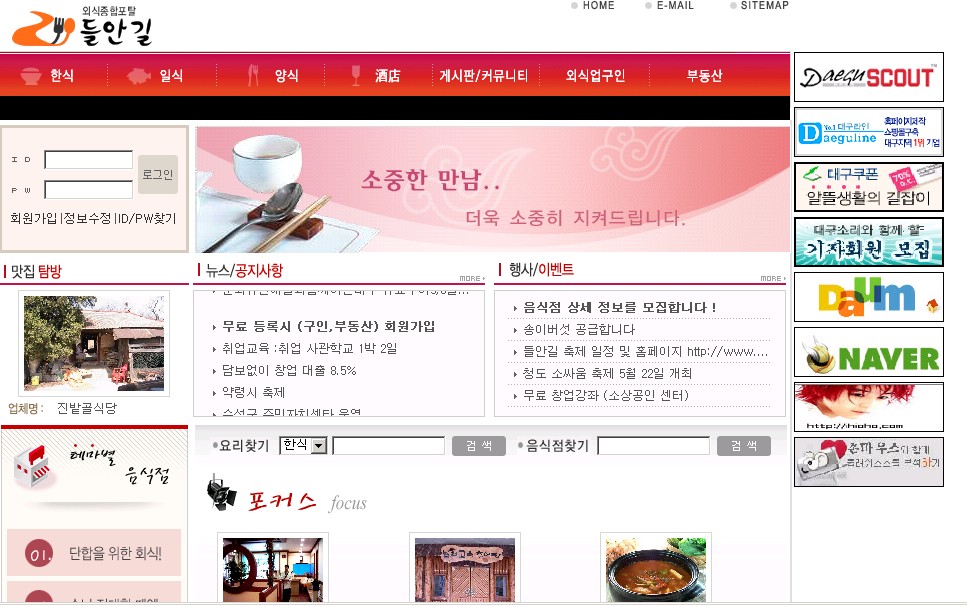The height and width of the screenshot is (605, 967).
Task: Open the E-MAIL link
Action: 675,6
